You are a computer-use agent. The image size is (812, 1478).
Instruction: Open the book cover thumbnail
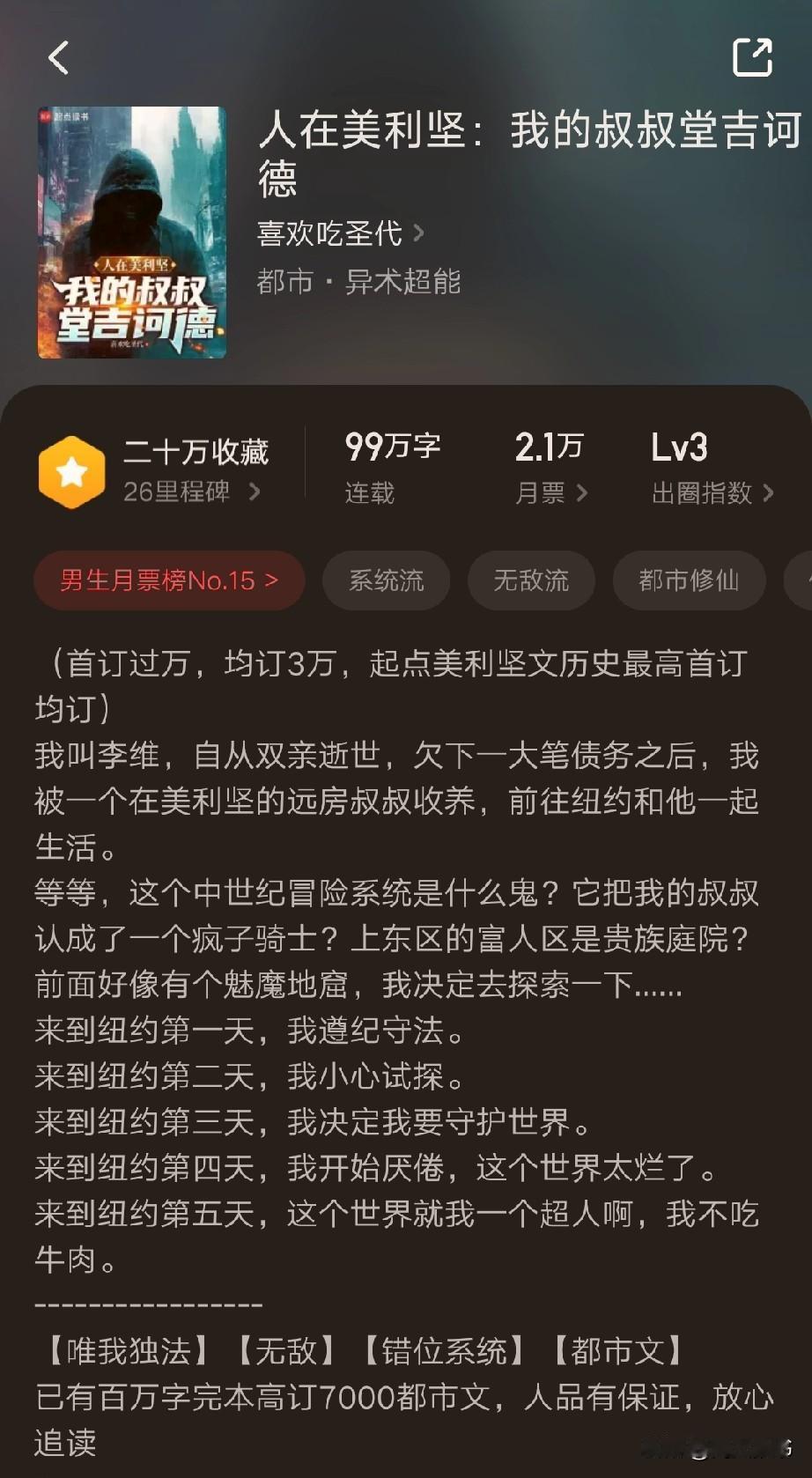pyautogui.click(x=132, y=233)
